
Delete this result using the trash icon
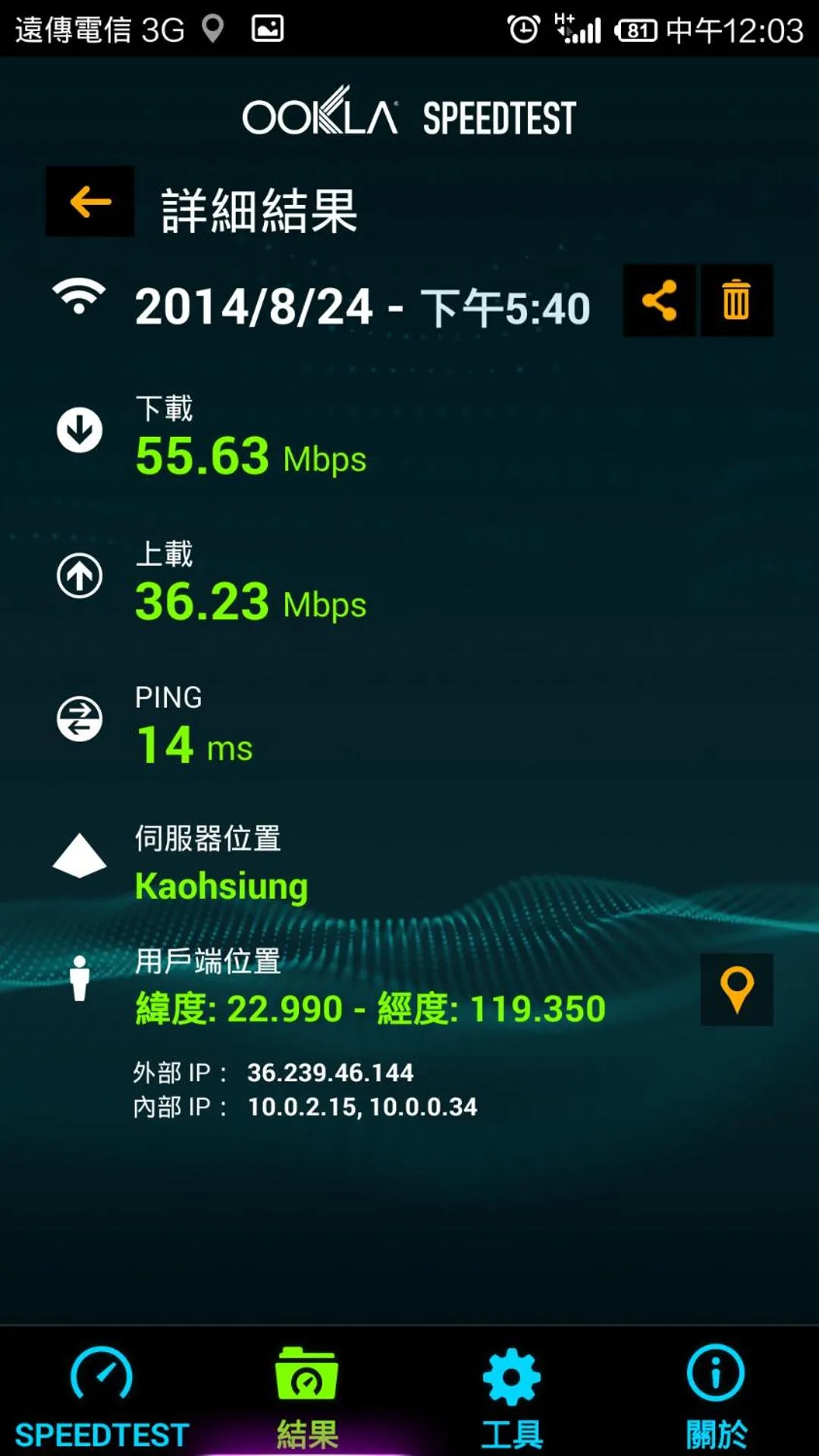pos(736,300)
